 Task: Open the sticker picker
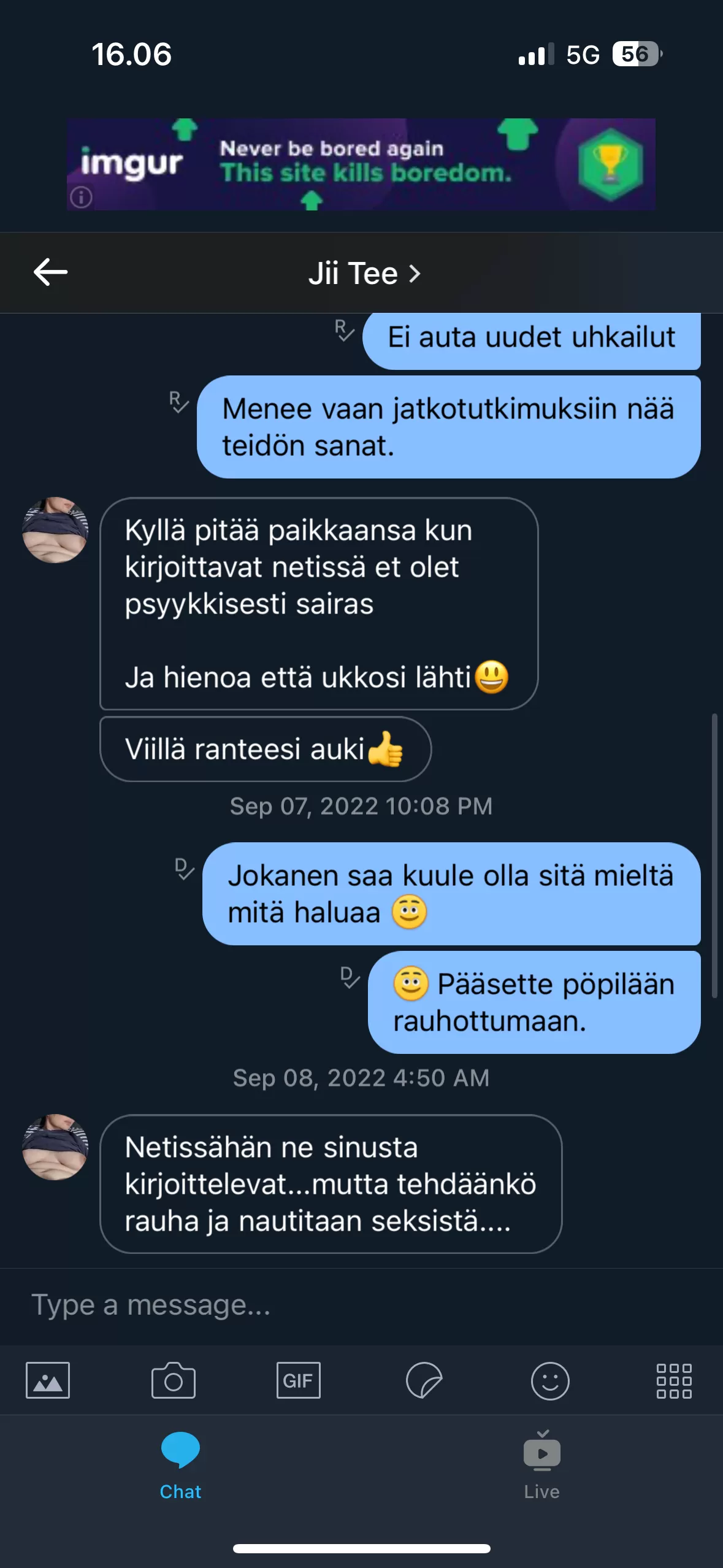424,1380
